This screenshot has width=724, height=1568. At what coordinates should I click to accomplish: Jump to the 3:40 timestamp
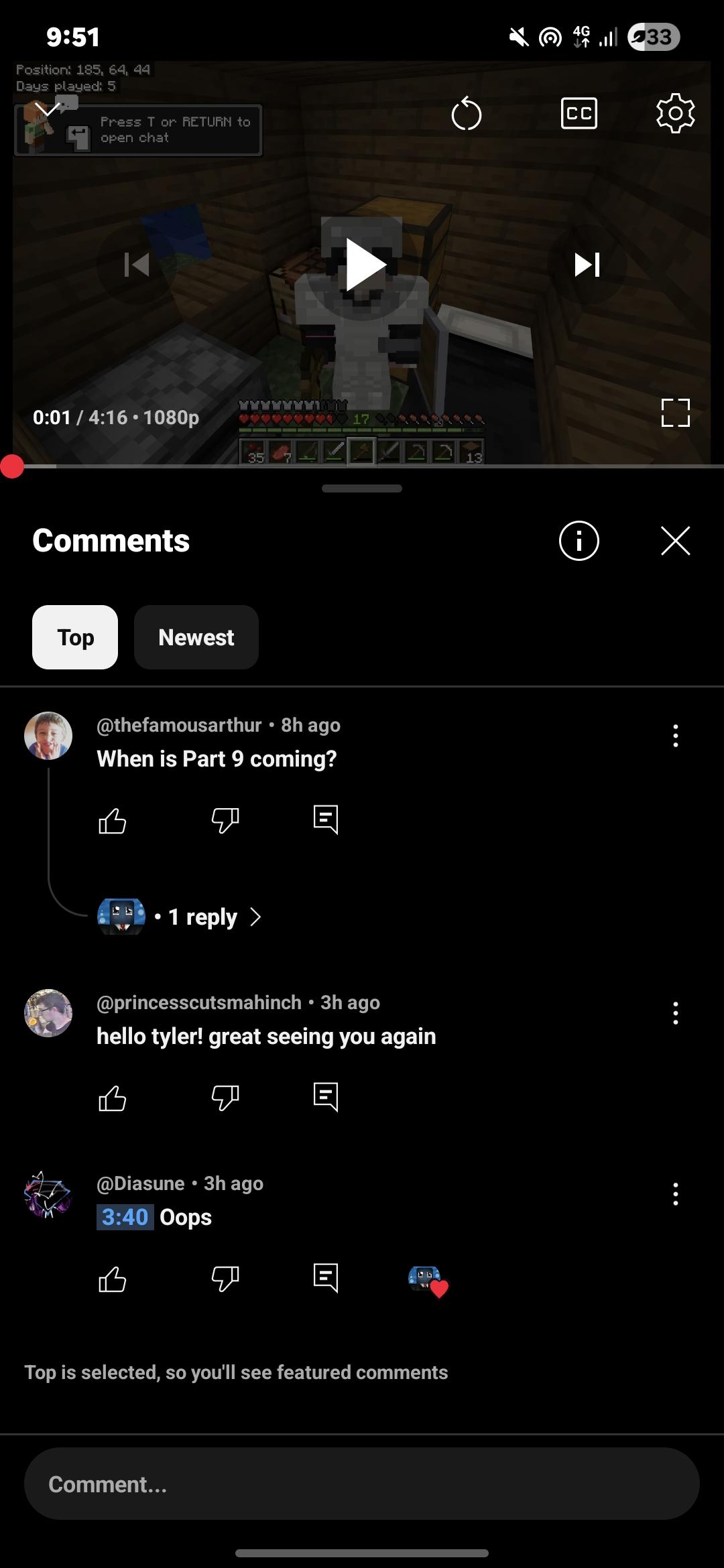pyautogui.click(x=125, y=1217)
